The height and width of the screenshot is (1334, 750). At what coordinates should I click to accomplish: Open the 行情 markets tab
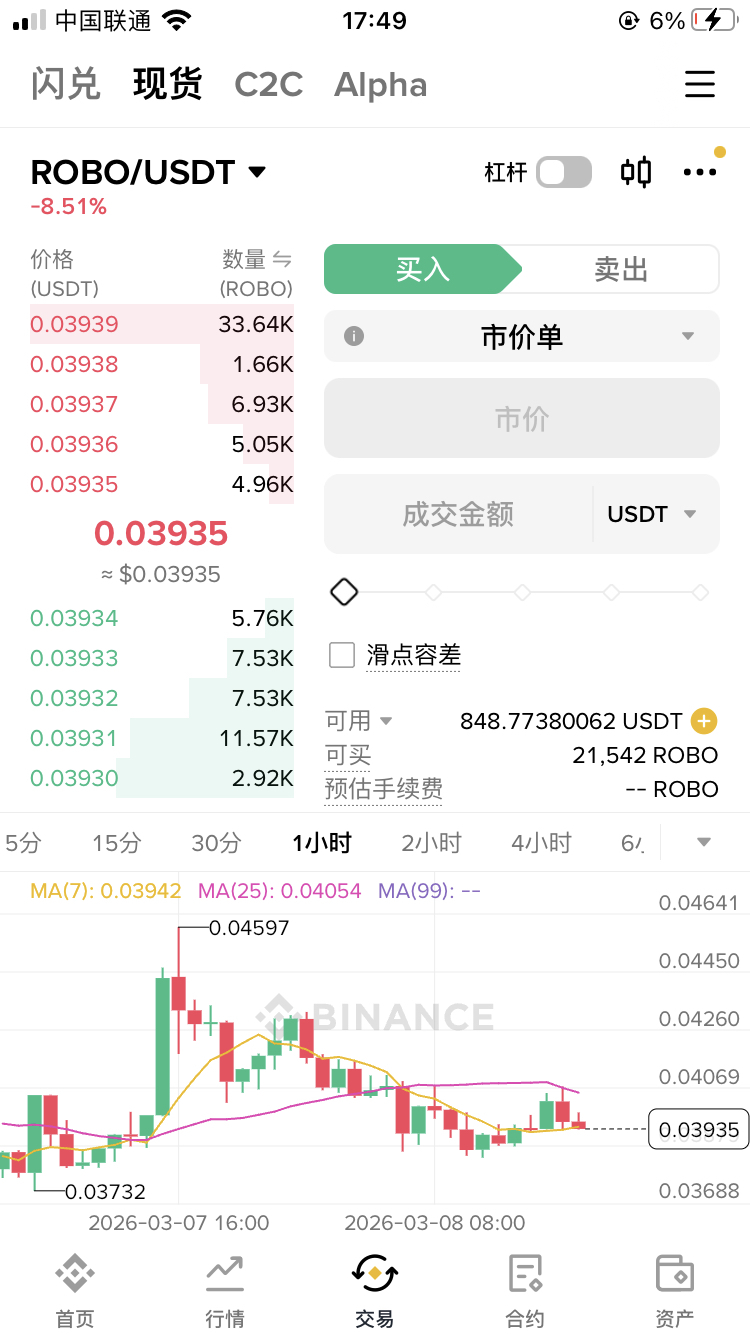point(225,1290)
